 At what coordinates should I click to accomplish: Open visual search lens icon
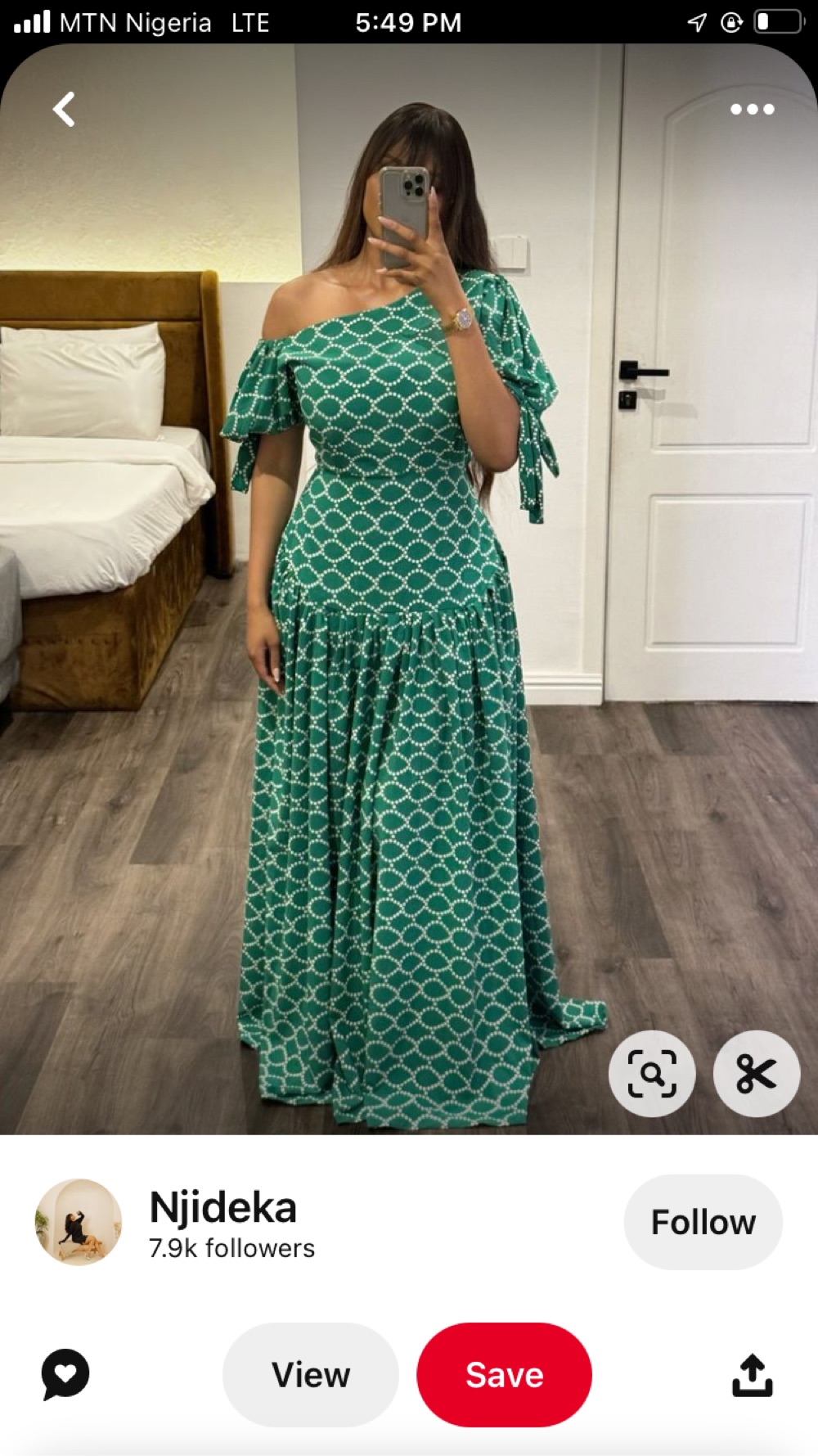(x=652, y=1074)
